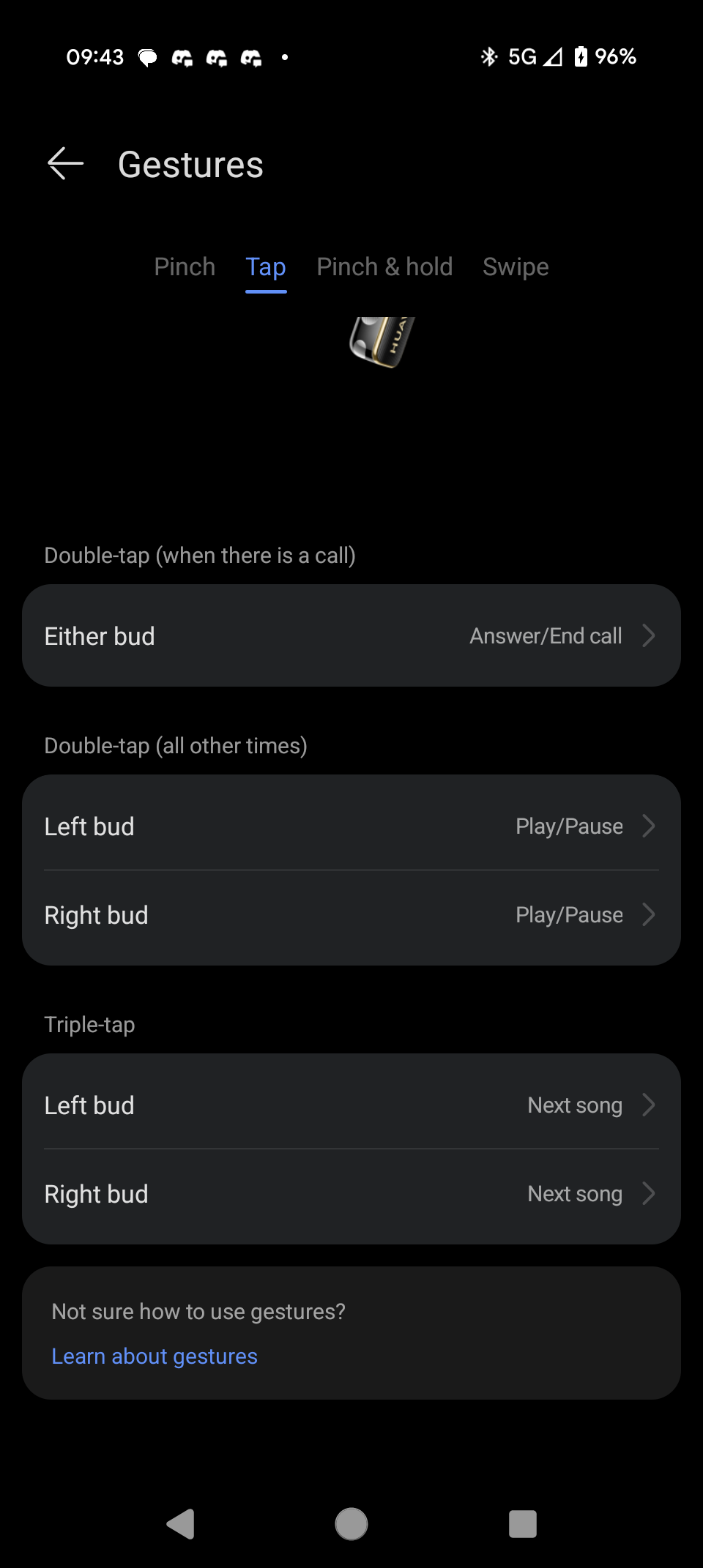Tap the system home button
This screenshot has height=1568, width=703.
pyautogui.click(x=351, y=1524)
